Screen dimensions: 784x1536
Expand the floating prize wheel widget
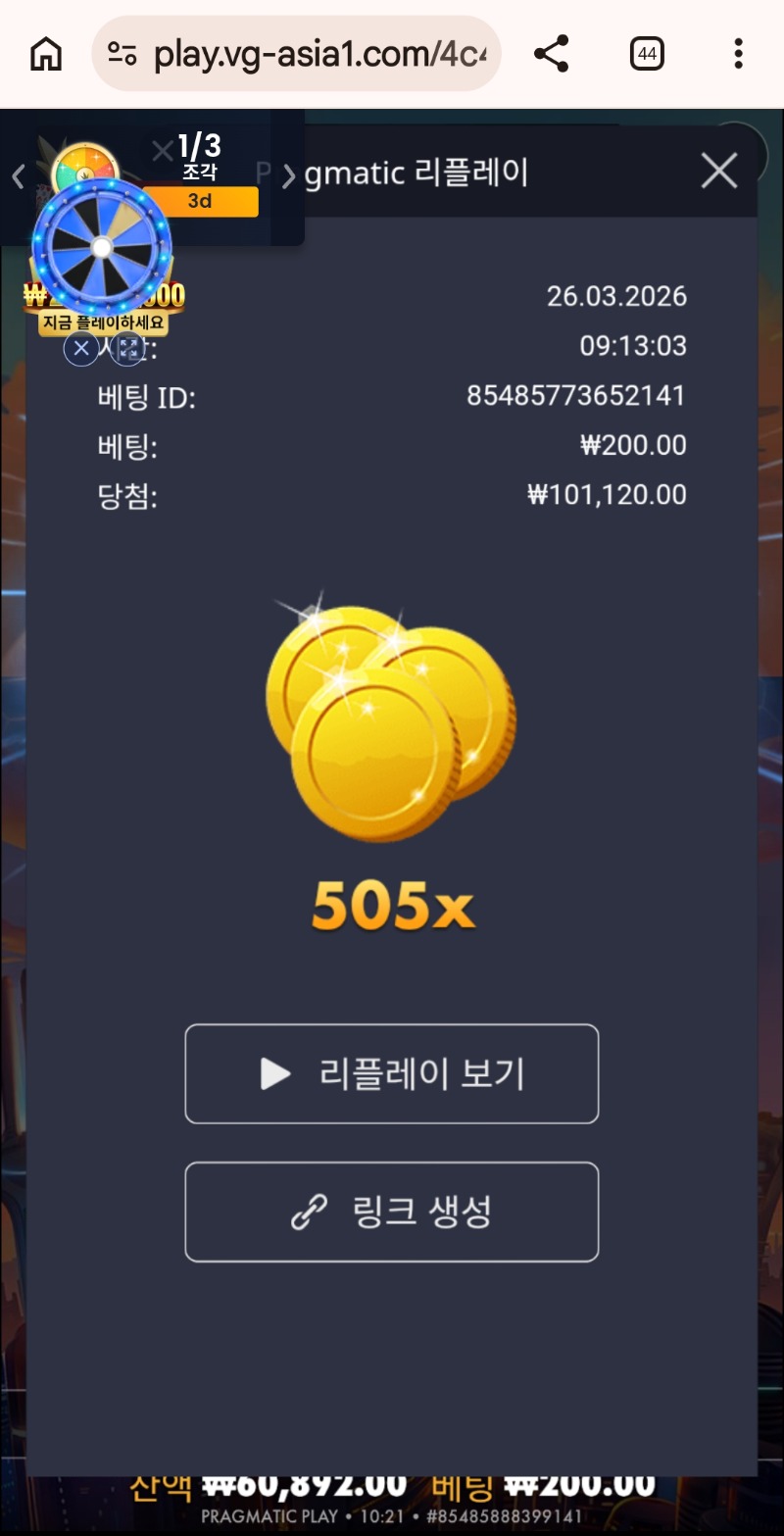coord(127,347)
